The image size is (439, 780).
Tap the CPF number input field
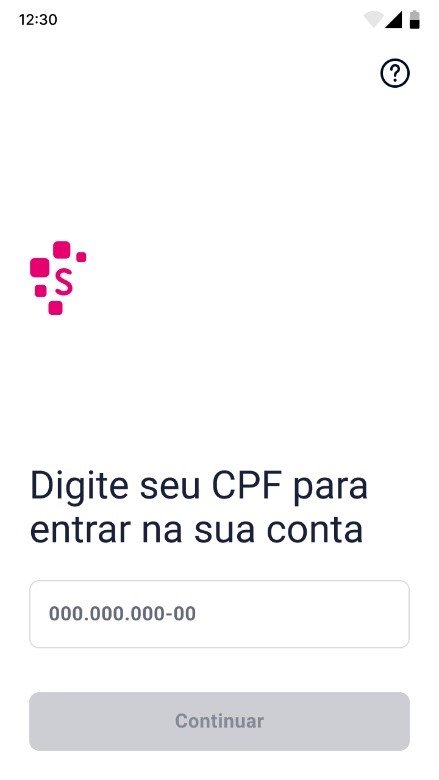tap(219, 614)
